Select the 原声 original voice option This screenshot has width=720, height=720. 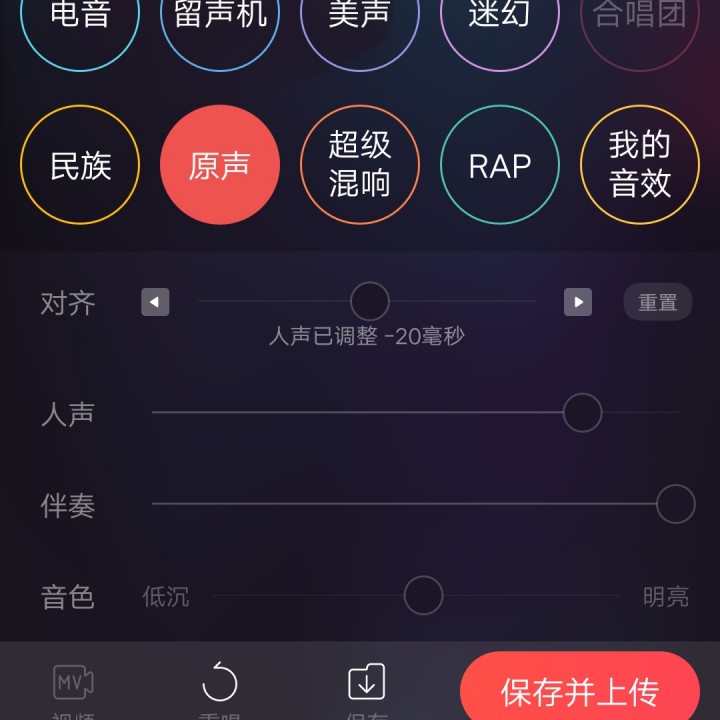point(220,165)
